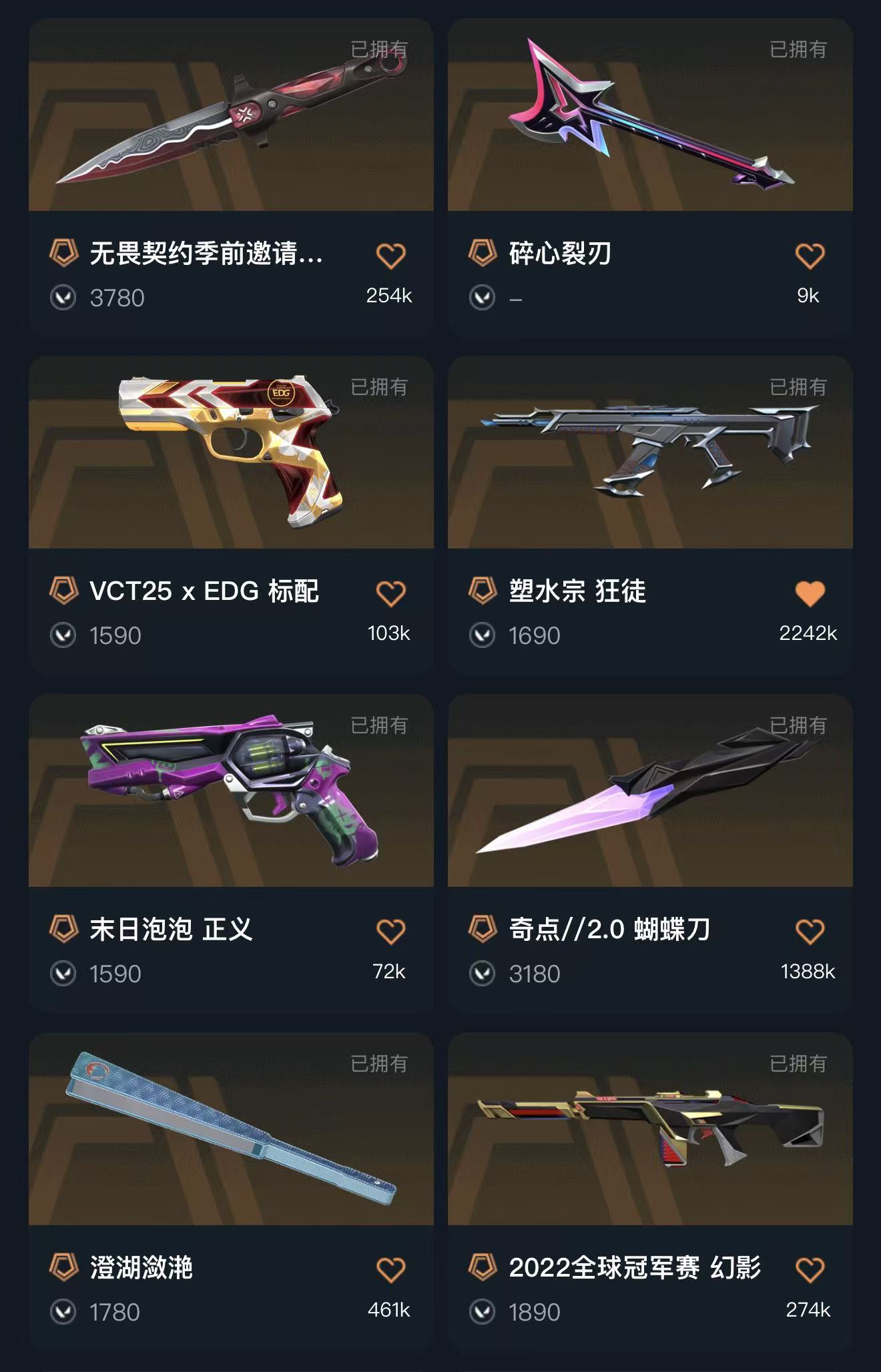Image resolution: width=881 pixels, height=1372 pixels.
Task: Favorite the 奇点//2.0 蝴蝶刀 skin
Action: [x=810, y=932]
